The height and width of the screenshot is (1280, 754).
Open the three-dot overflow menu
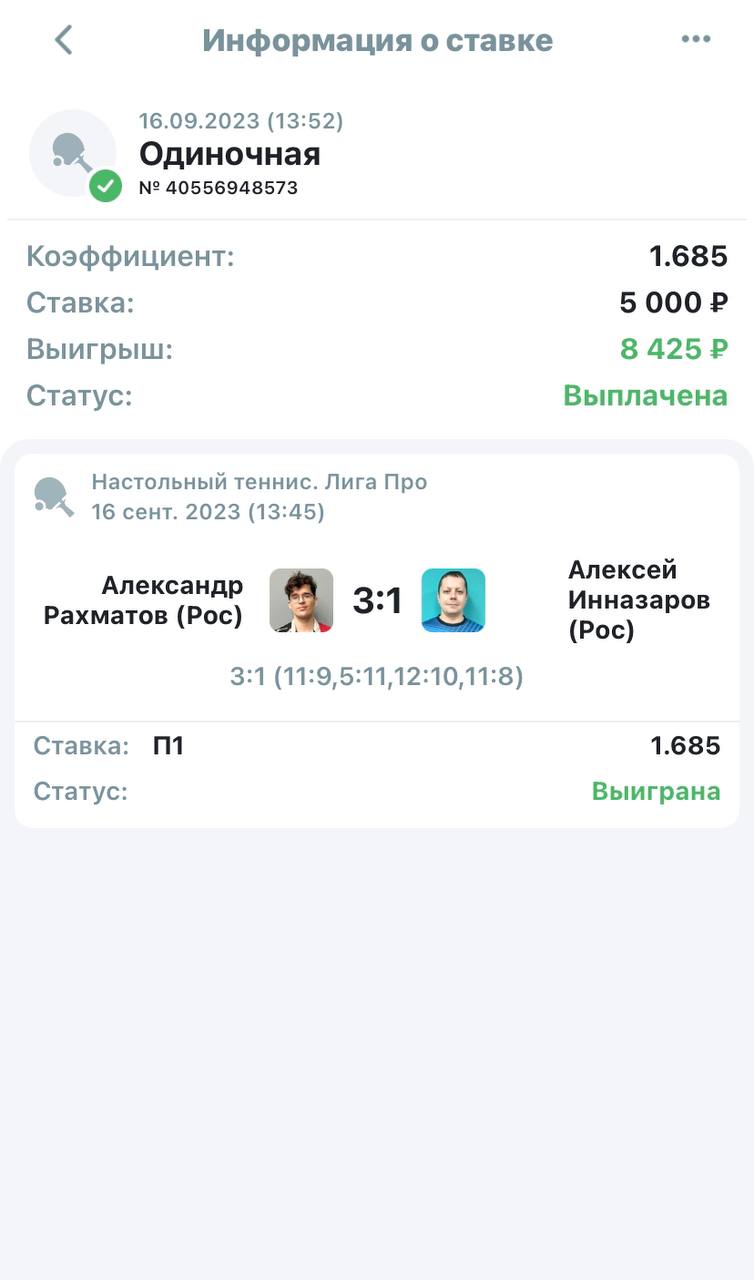(695, 40)
